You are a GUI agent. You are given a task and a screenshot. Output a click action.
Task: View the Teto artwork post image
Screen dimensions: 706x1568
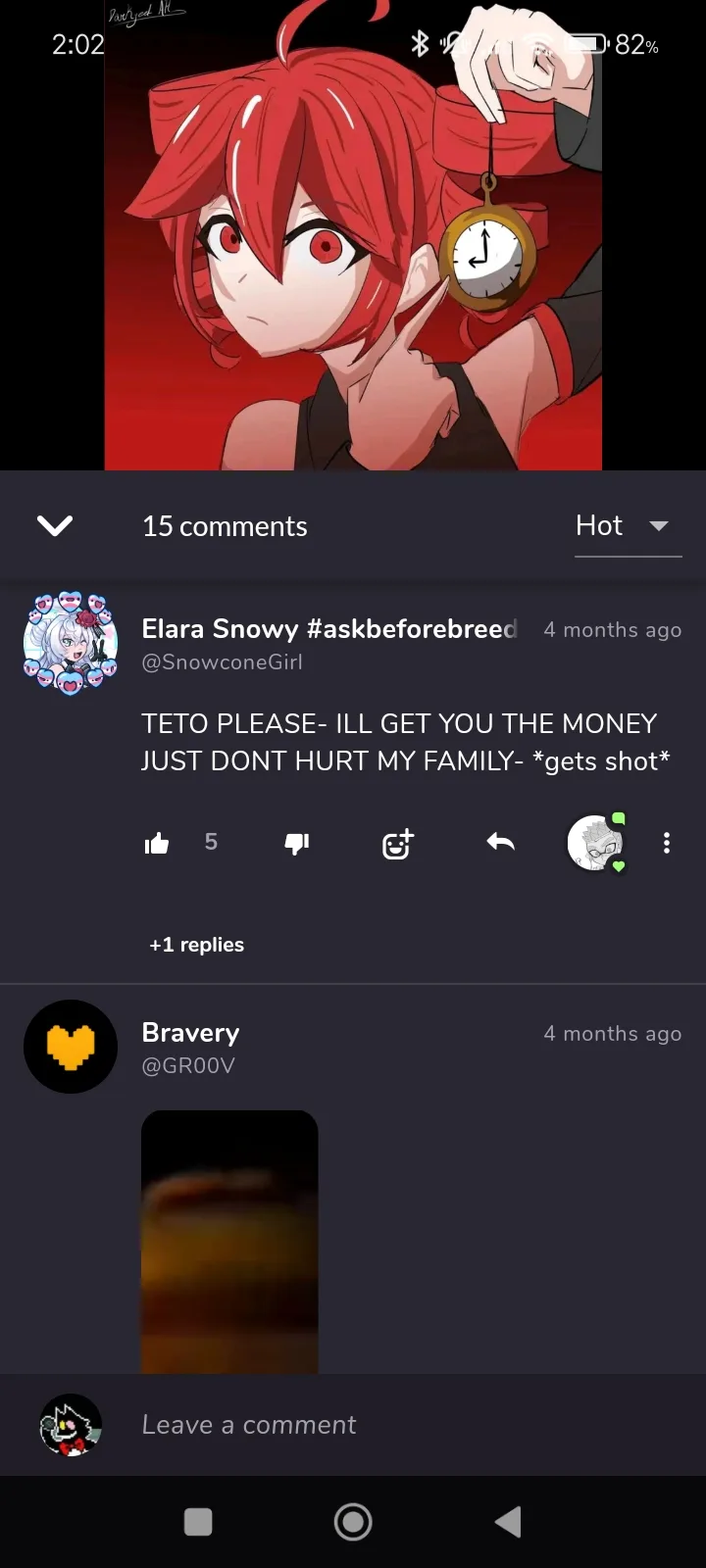coord(353,235)
